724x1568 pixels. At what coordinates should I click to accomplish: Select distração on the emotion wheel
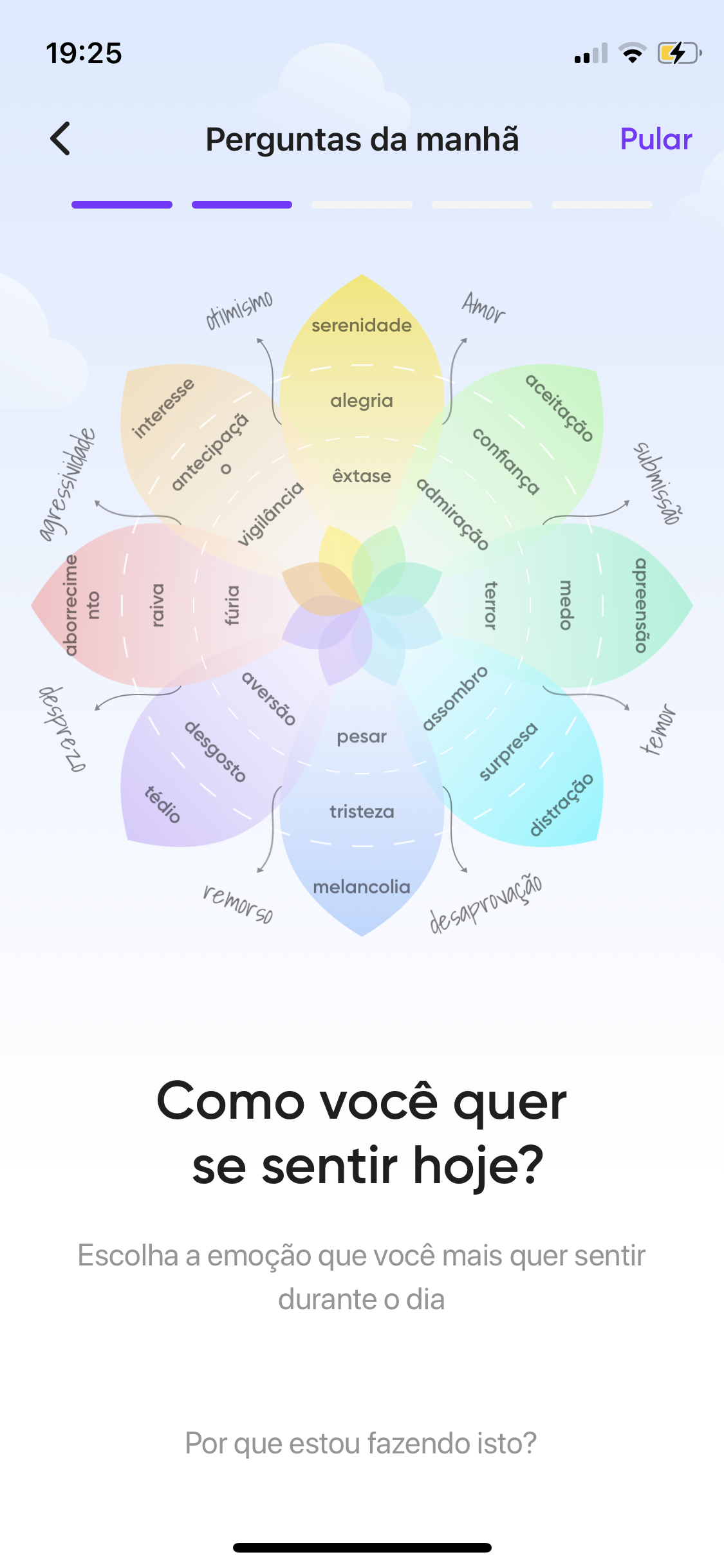(x=561, y=805)
